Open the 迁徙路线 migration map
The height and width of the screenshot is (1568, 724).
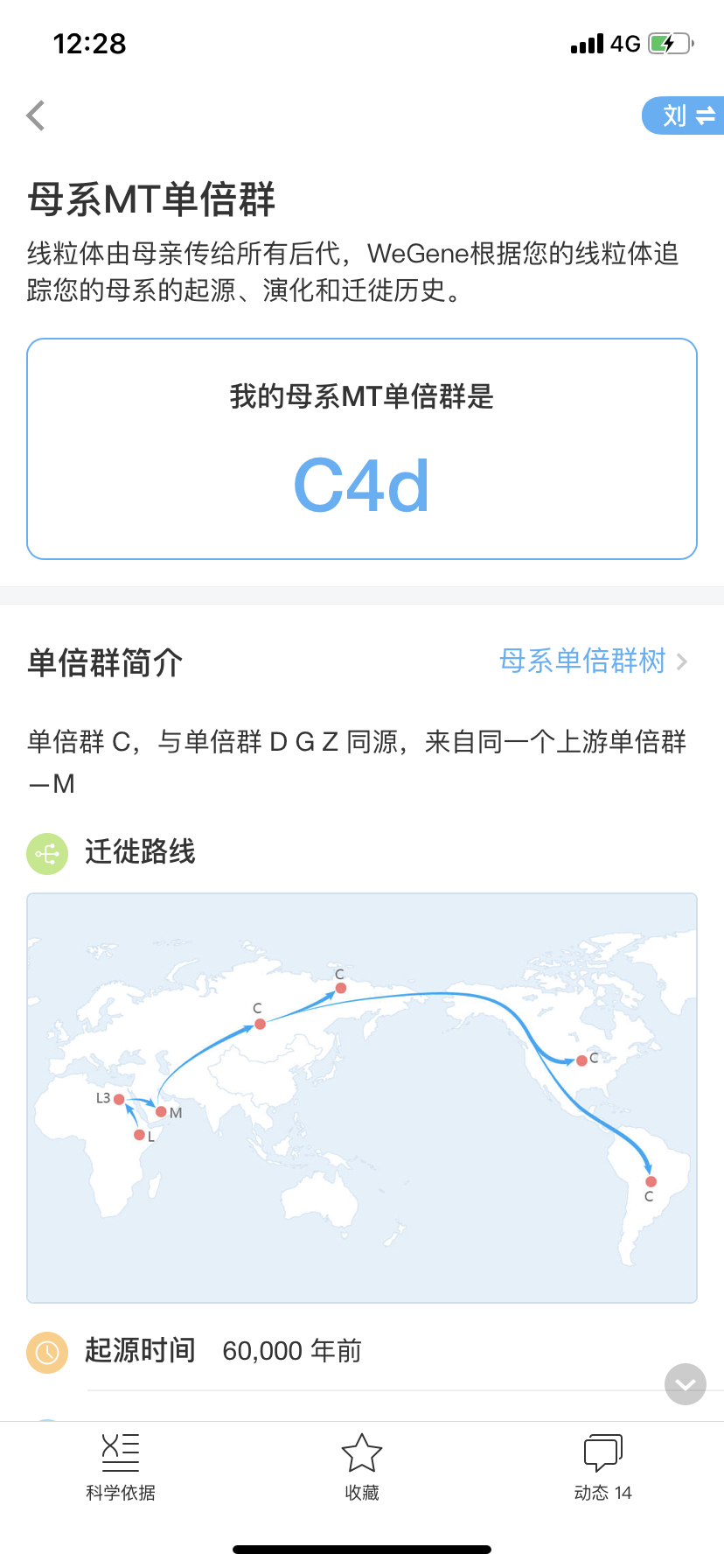(x=362, y=1097)
